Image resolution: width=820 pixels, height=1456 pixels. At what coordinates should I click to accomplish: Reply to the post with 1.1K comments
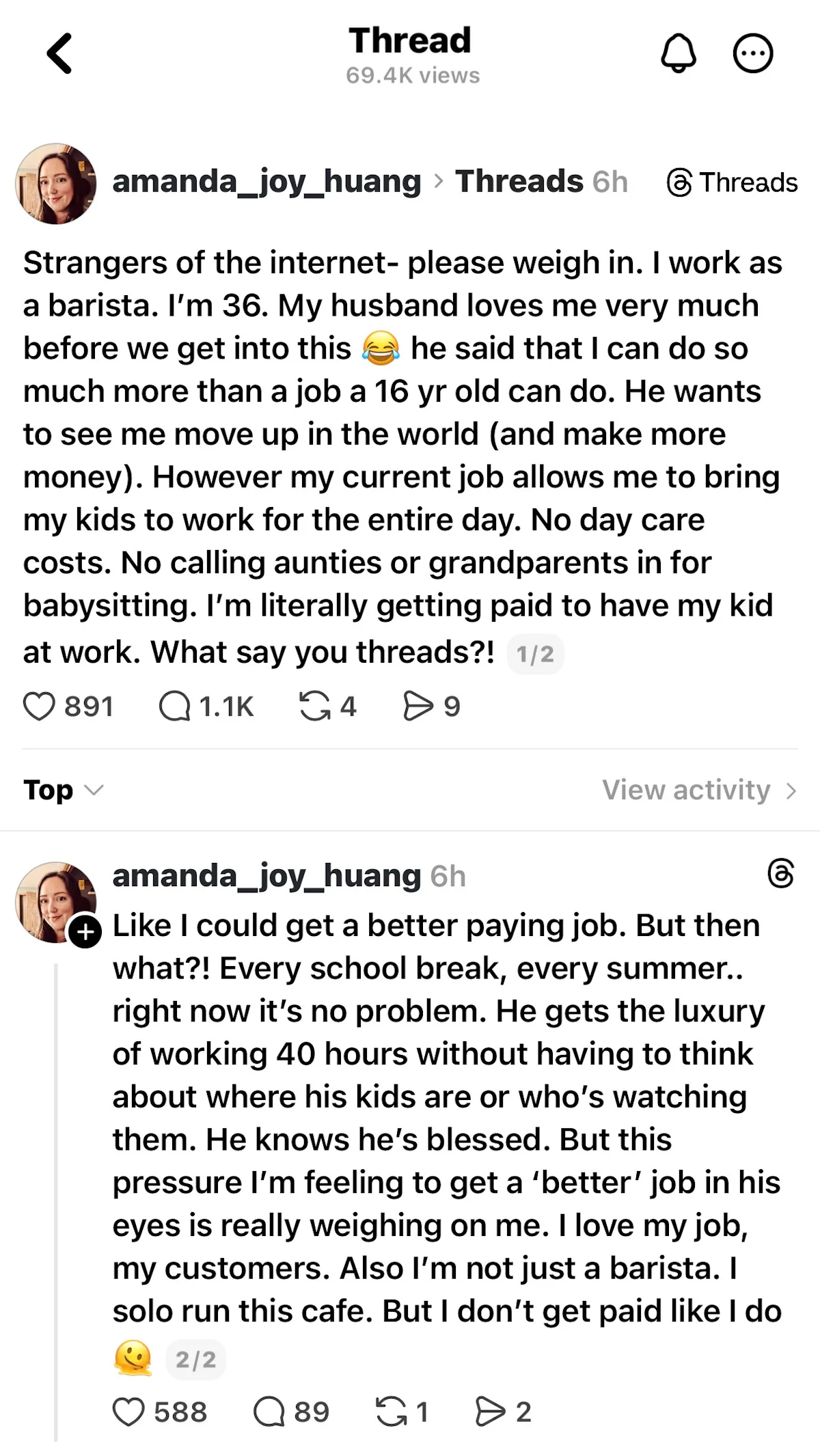[x=175, y=706]
